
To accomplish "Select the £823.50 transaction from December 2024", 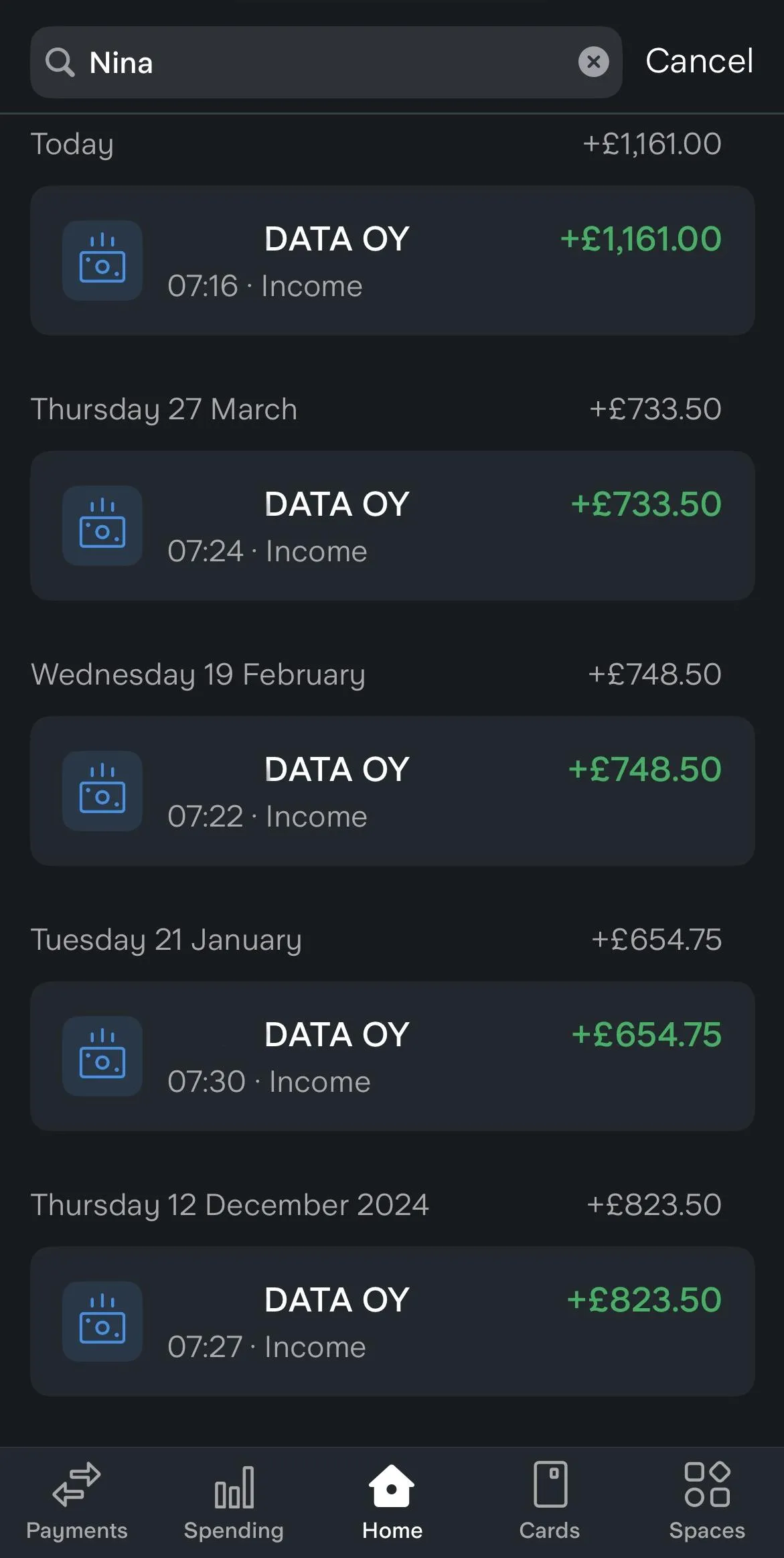I will point(392,1322).
